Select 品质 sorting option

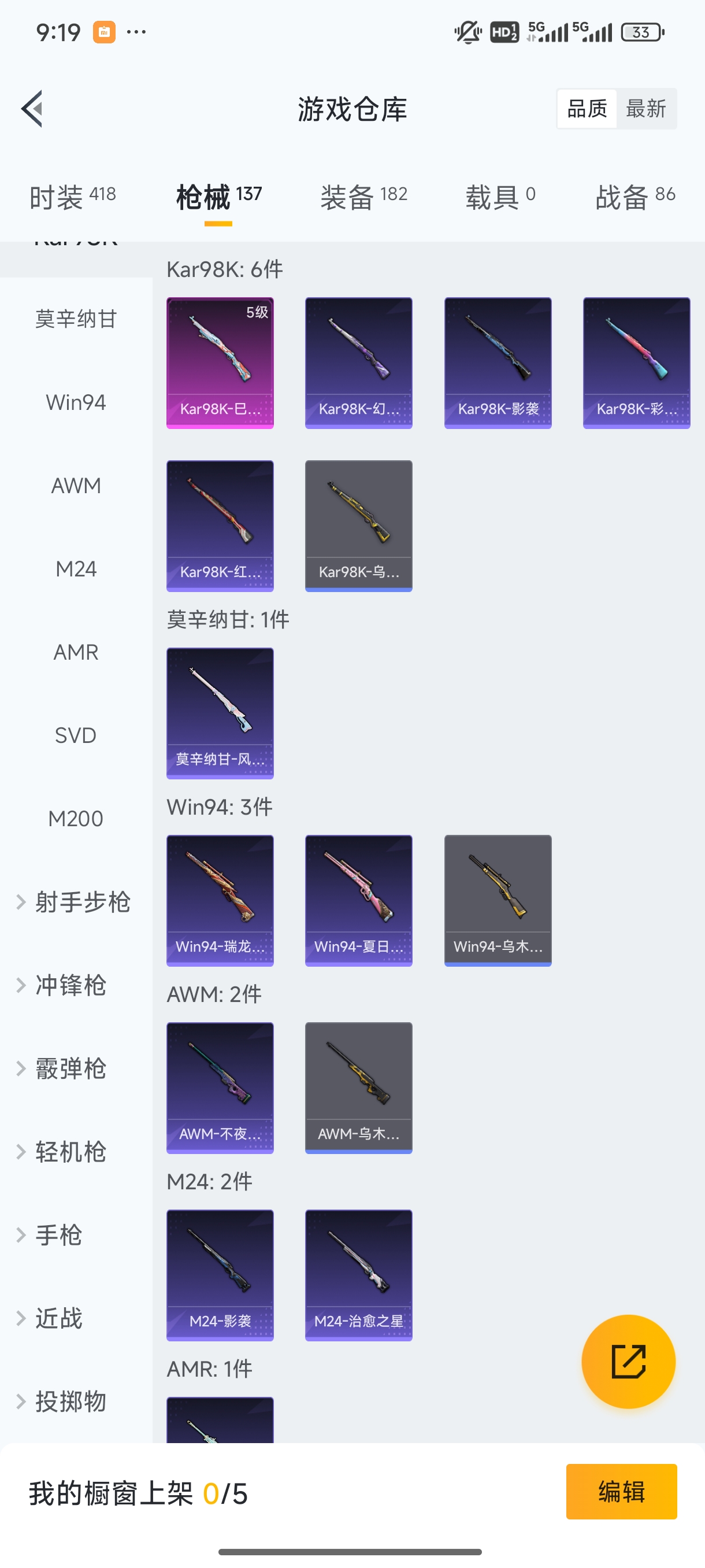586,108
